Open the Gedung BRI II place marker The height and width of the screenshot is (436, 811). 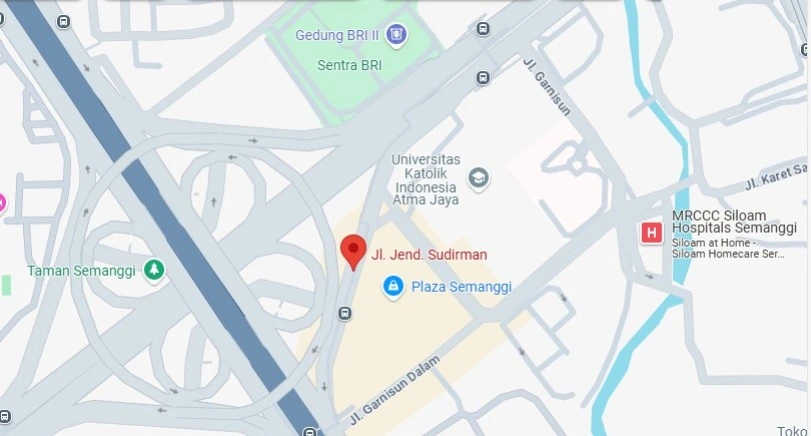397,36
